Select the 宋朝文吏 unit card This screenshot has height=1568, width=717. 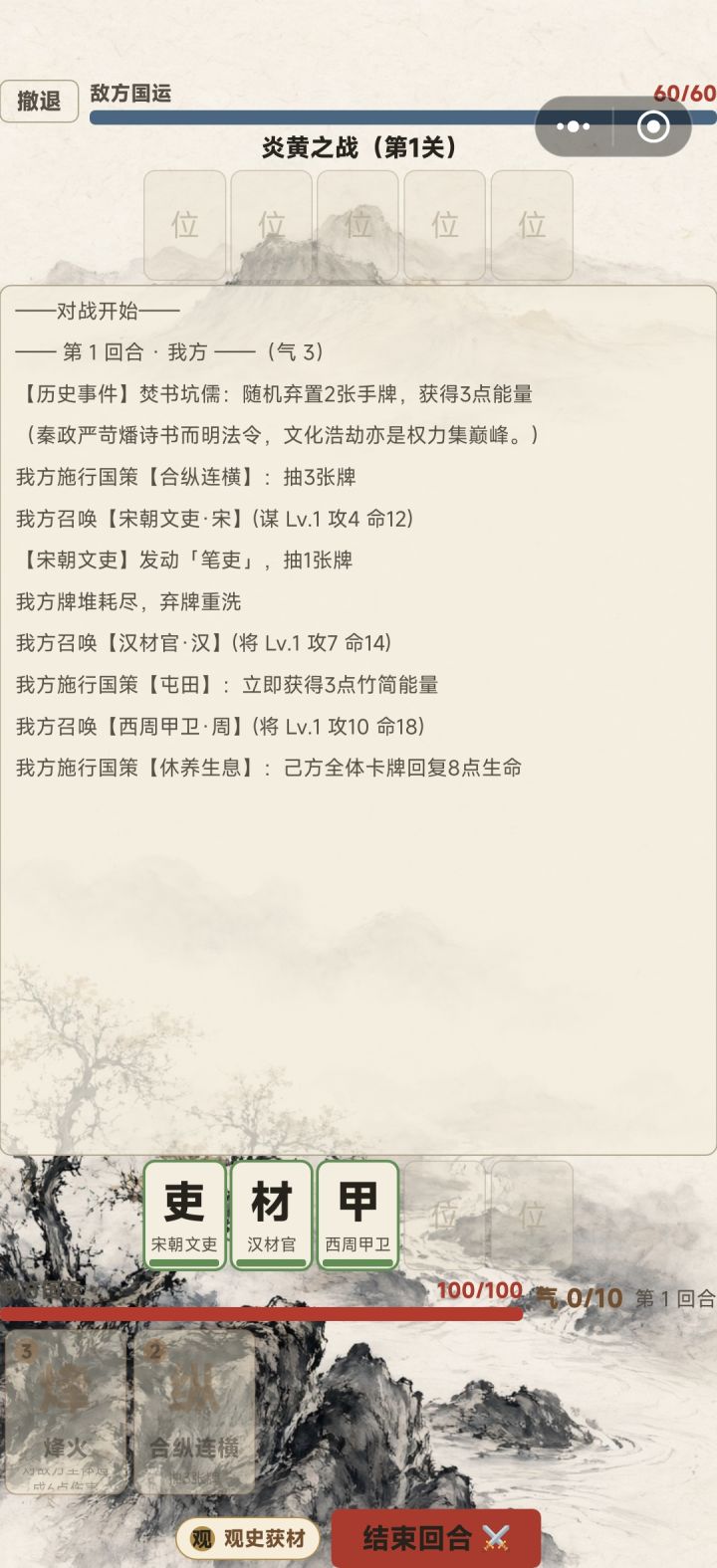[184, 1215]
